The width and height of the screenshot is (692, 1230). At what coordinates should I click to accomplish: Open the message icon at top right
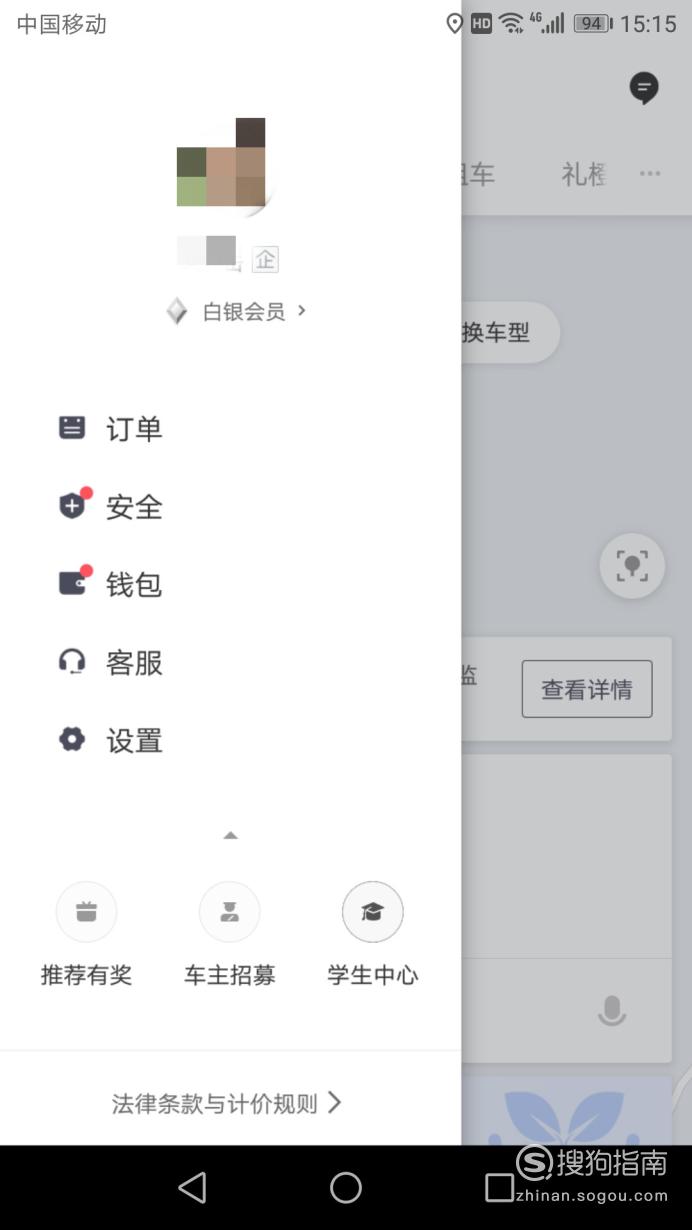tap(644, 88)
